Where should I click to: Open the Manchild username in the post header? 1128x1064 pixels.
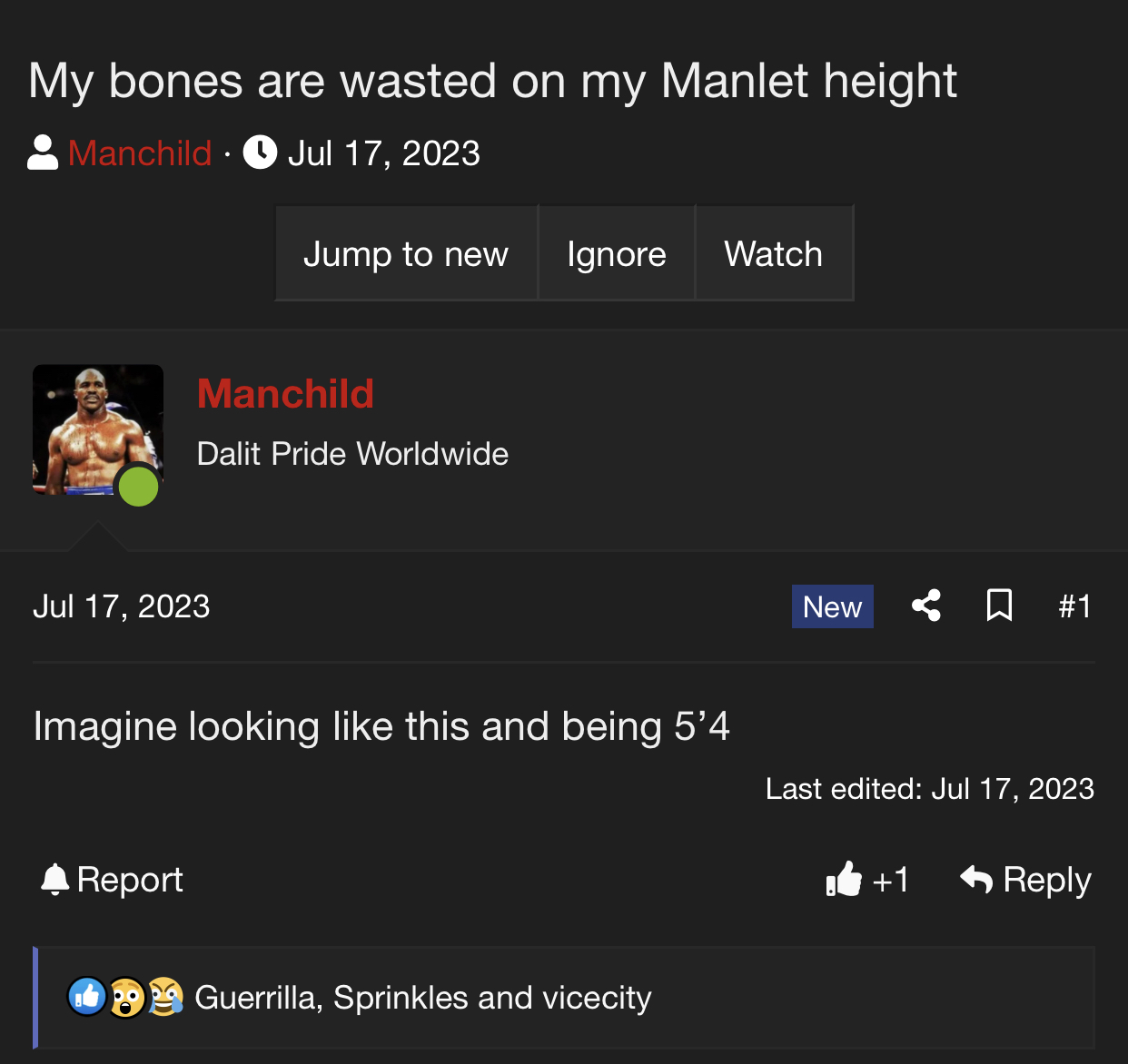pyautogui.click(x=285, y=394)
